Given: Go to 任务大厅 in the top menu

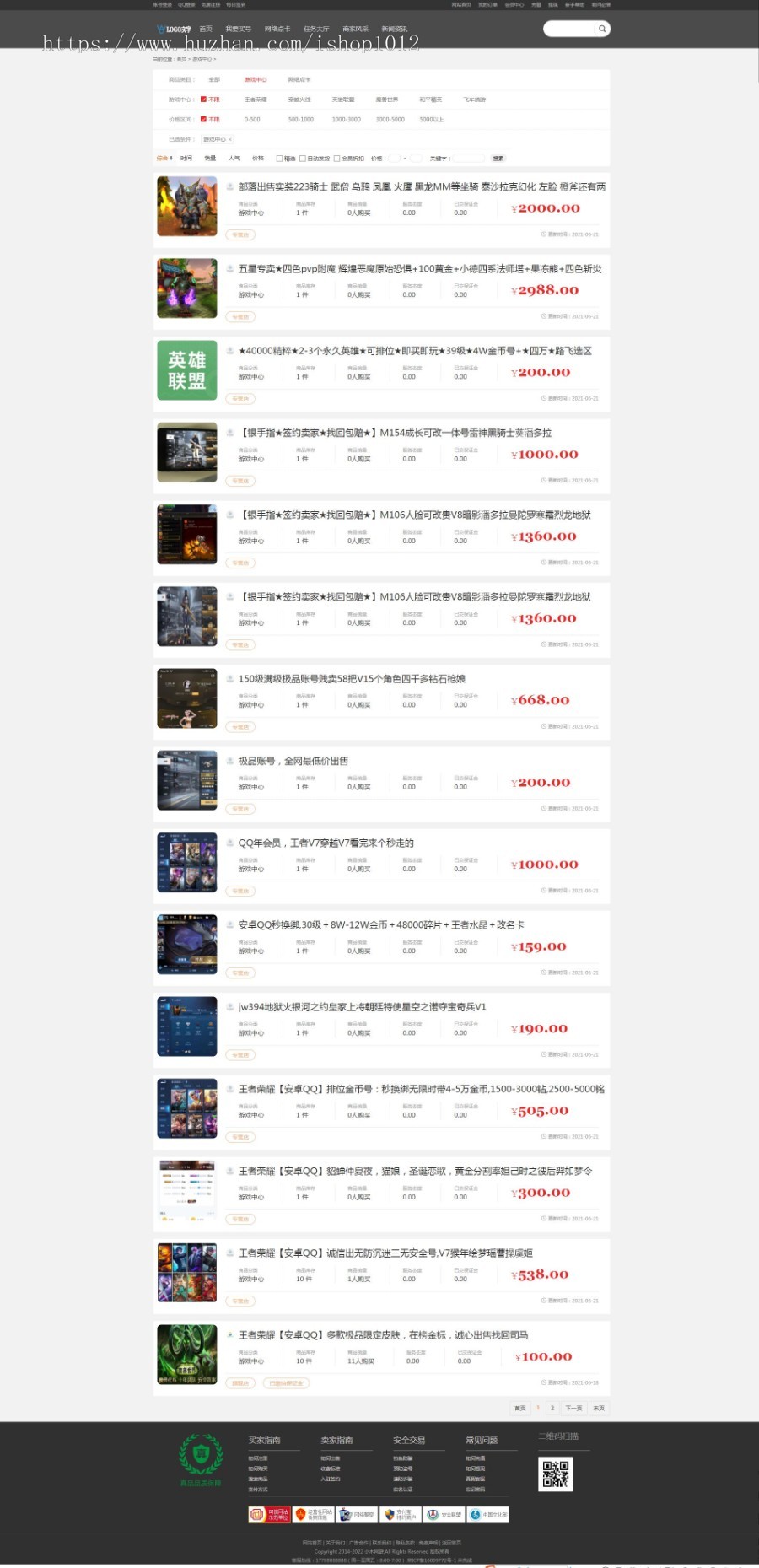Looking at the screenshot, I should [316, 29].
